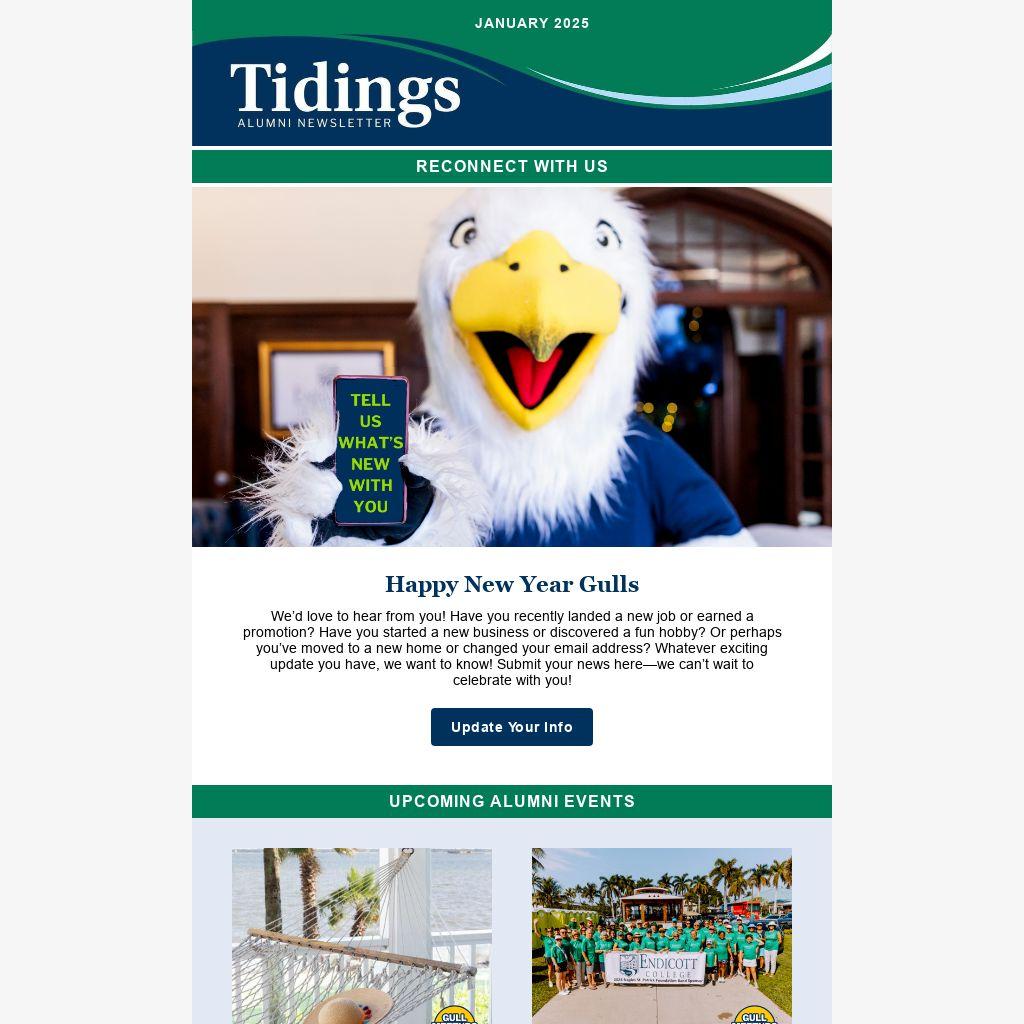Tap the Update Your Info button

[x=511, y=726]
